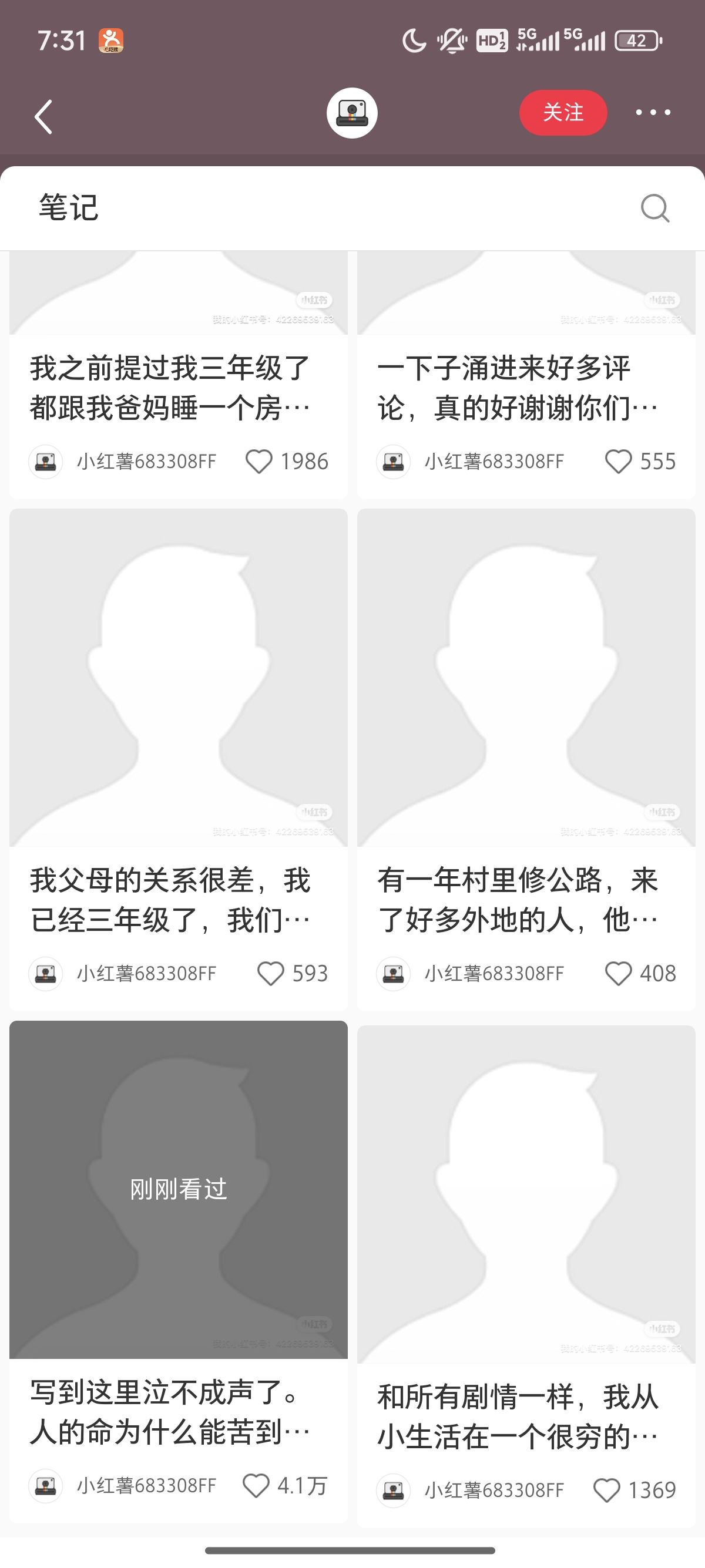Tap the 关注 follow button

563,113
